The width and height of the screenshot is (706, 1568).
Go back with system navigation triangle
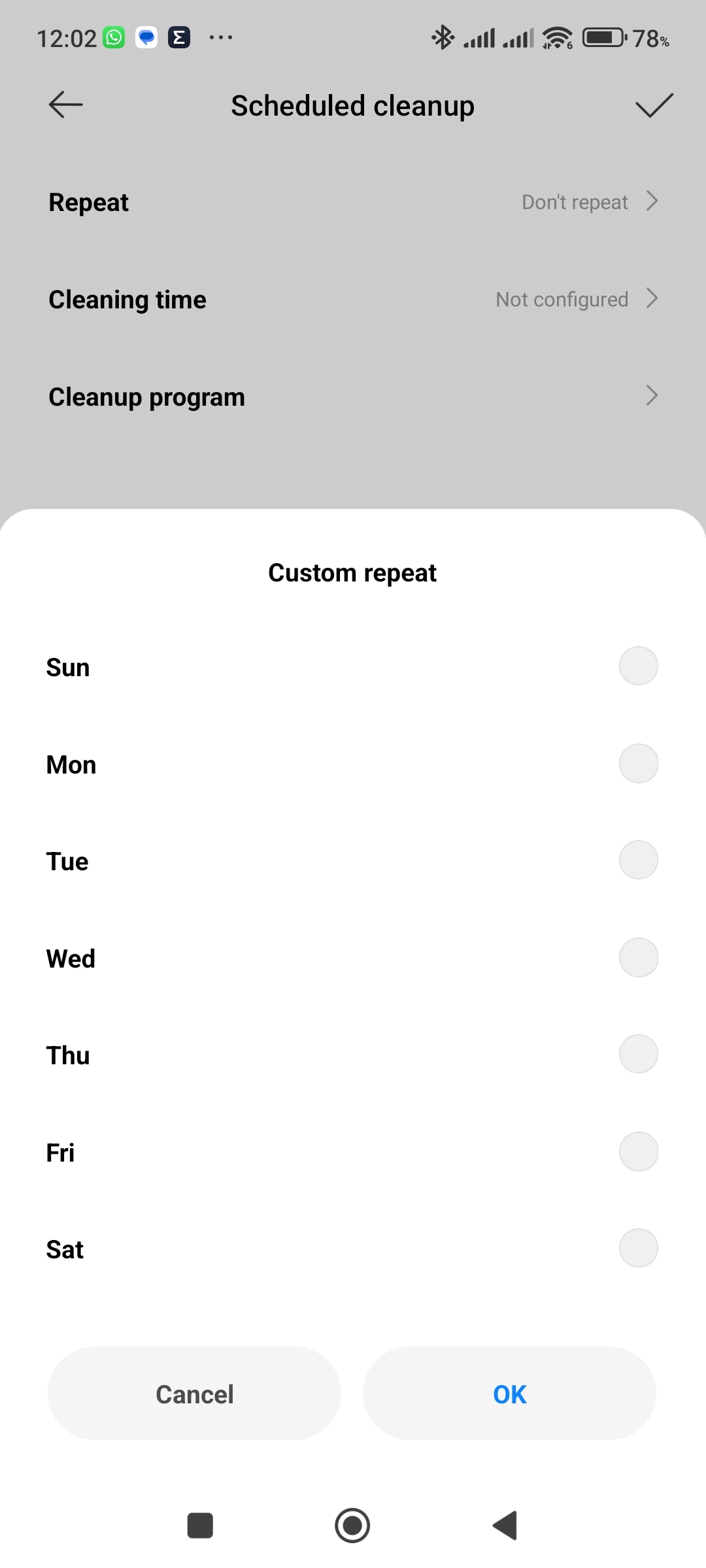pos(505,1526)
